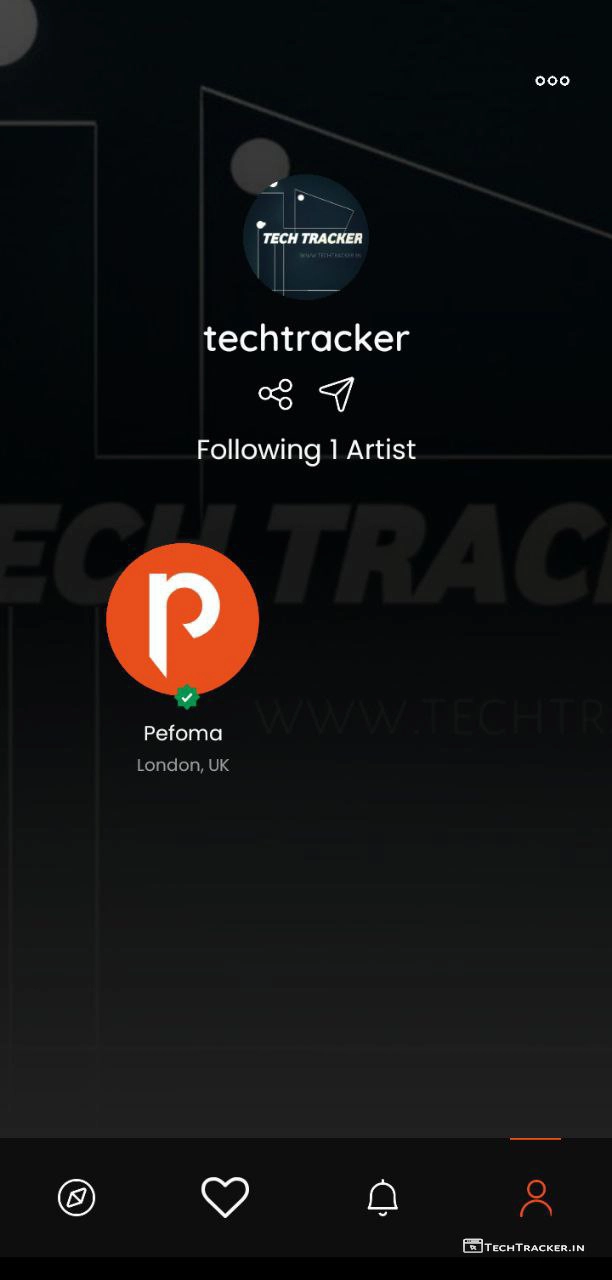Open the followed artist Pefoma
The image size is (612, 1280).
[x=183, y=619]
